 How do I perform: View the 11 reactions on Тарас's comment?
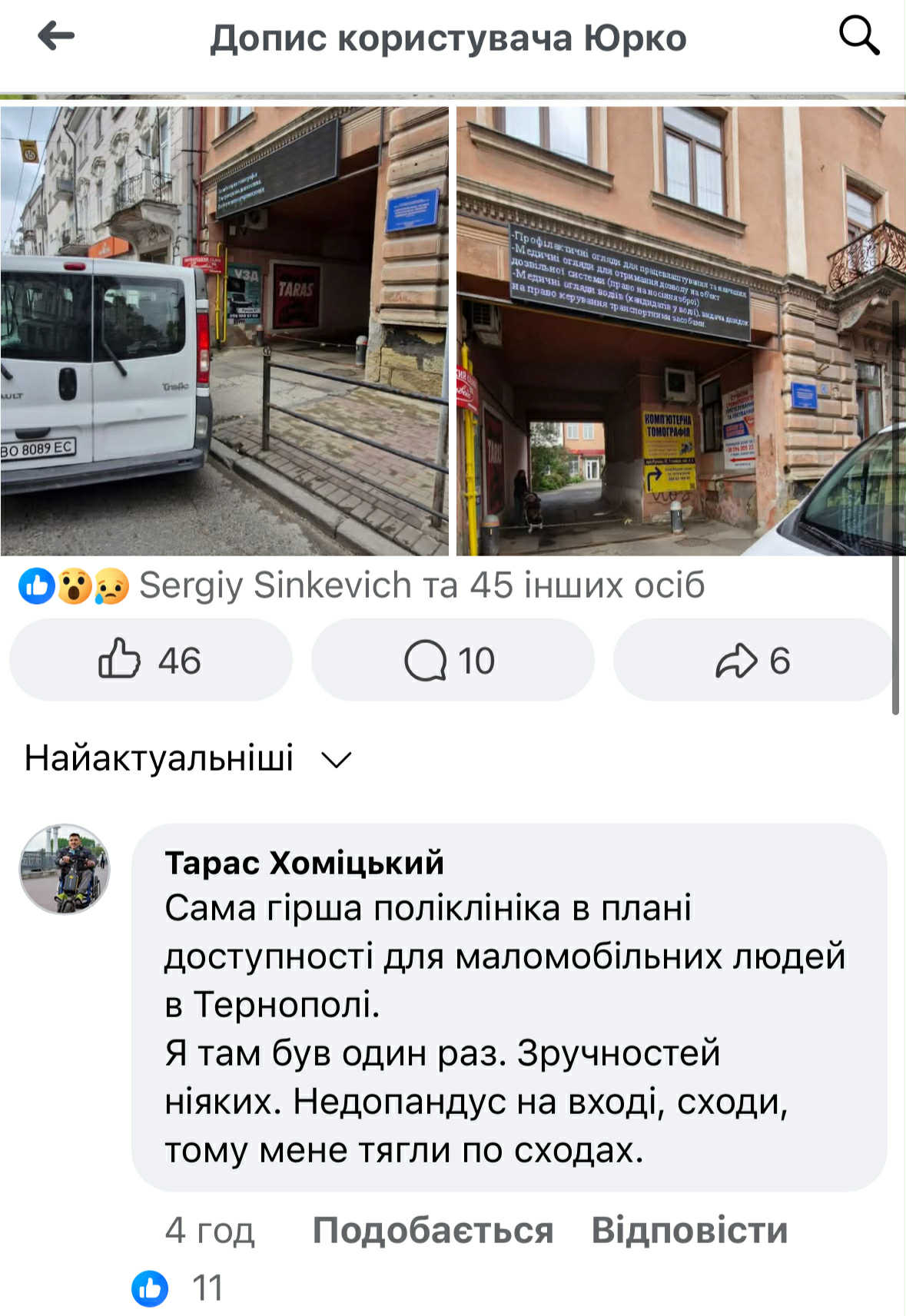tap(178, 1288)
